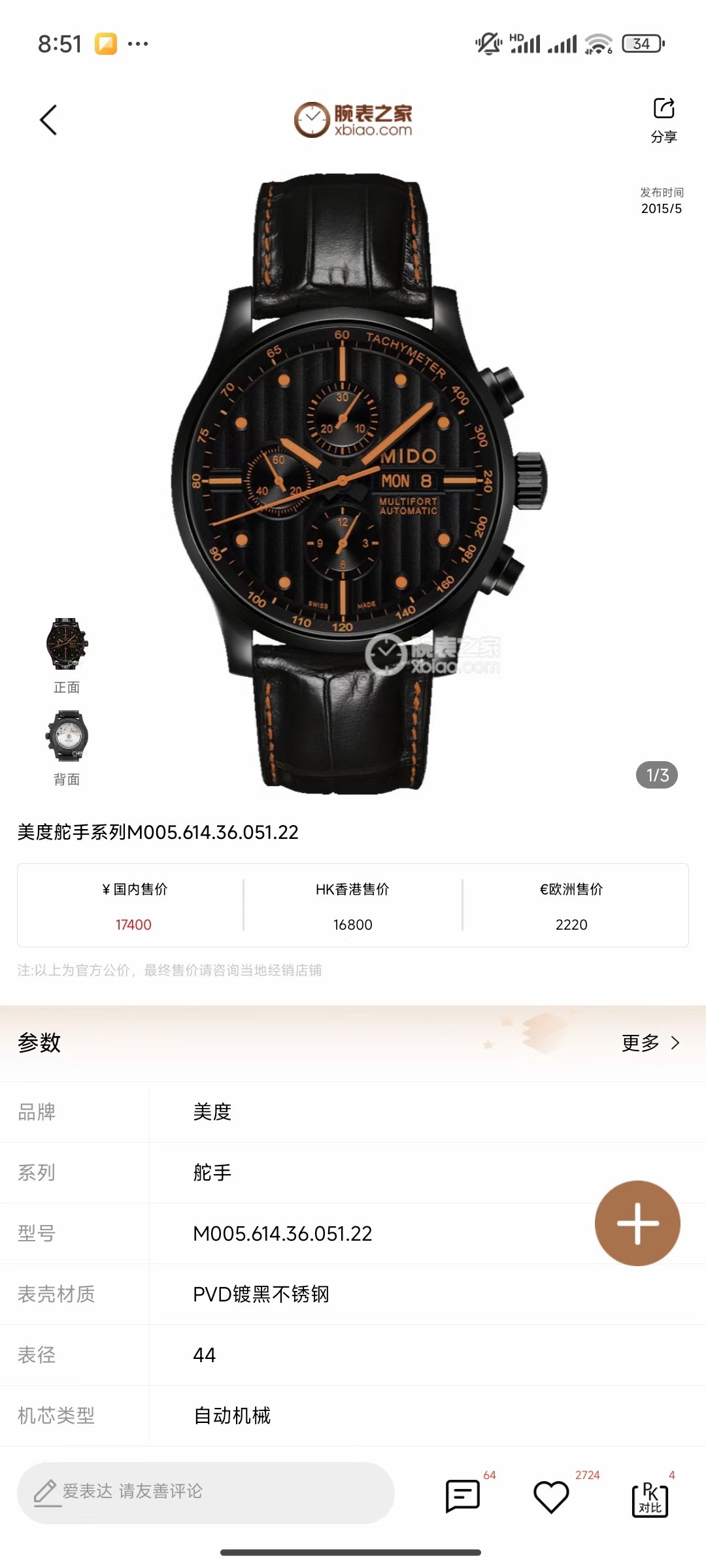Share this watch page (分享)

(664, 119)
